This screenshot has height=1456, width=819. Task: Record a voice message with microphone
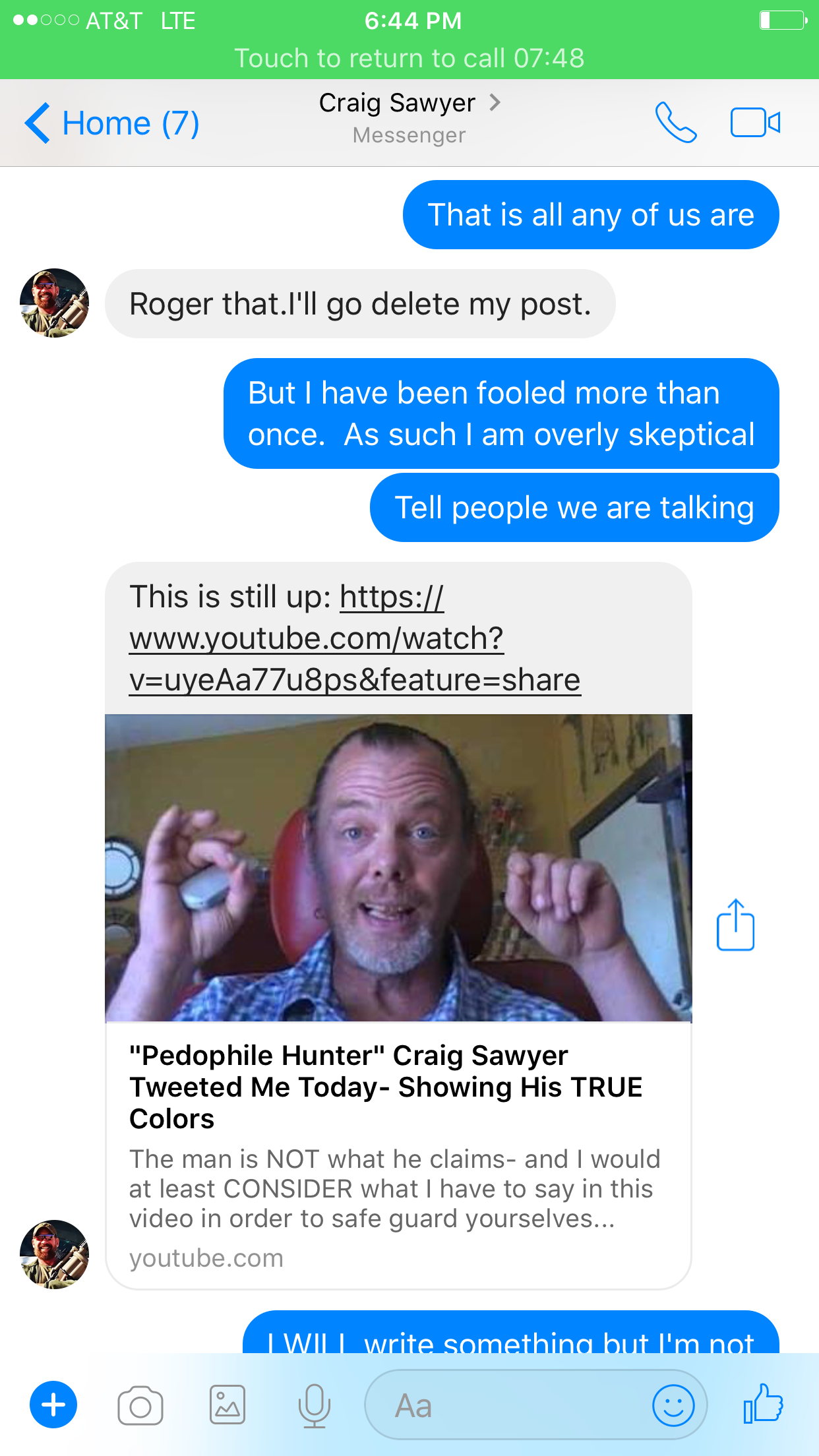pyautogui.click(x=315, y=1405)
